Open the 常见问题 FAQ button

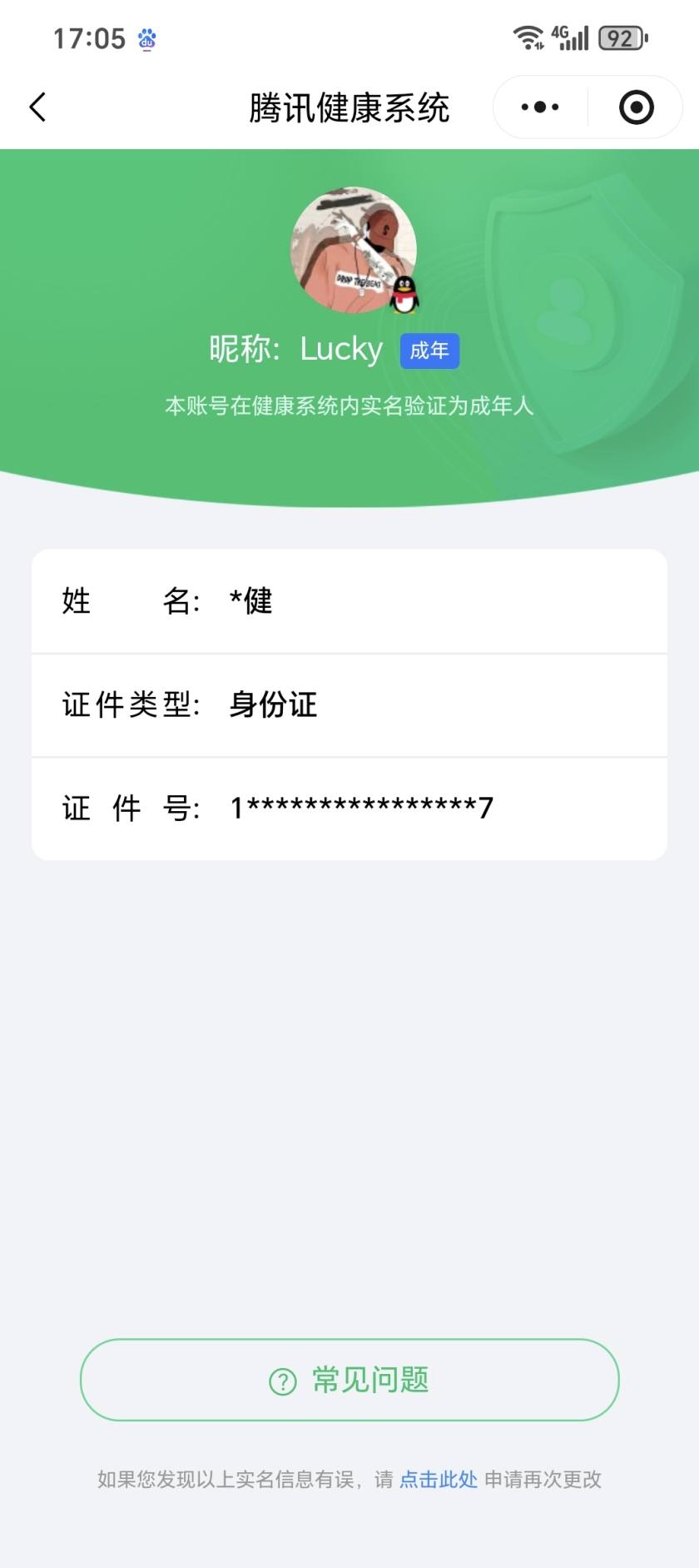(x=349, y=1380)
